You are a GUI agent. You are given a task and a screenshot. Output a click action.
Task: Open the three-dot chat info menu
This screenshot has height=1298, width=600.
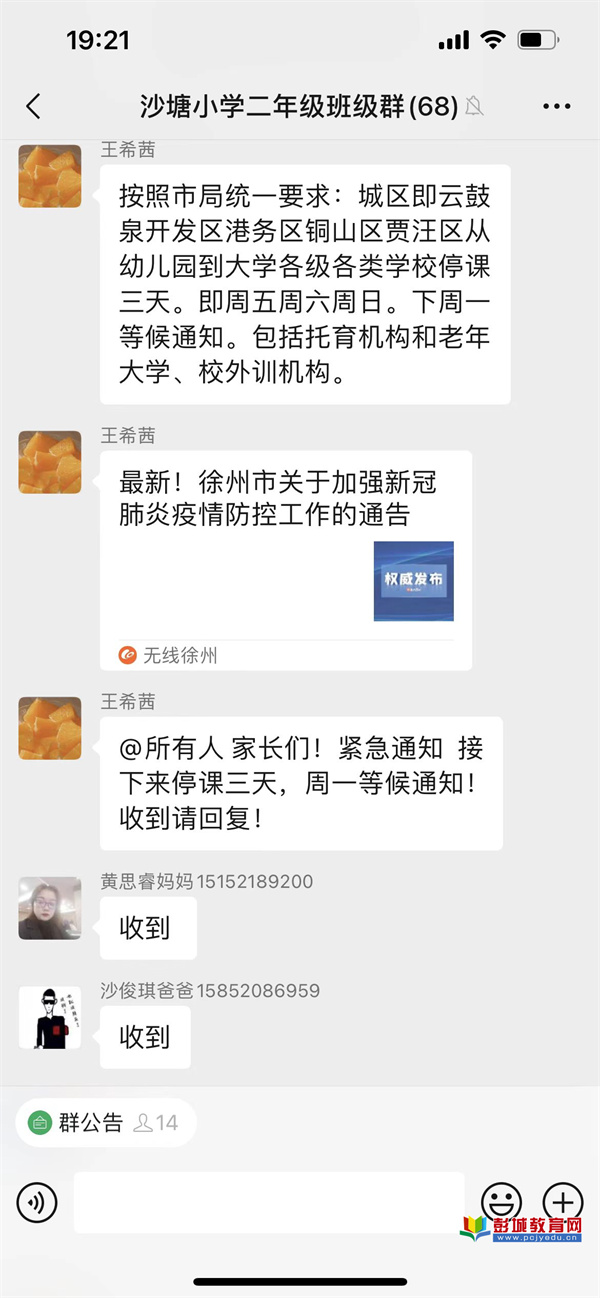pos(557,106)
